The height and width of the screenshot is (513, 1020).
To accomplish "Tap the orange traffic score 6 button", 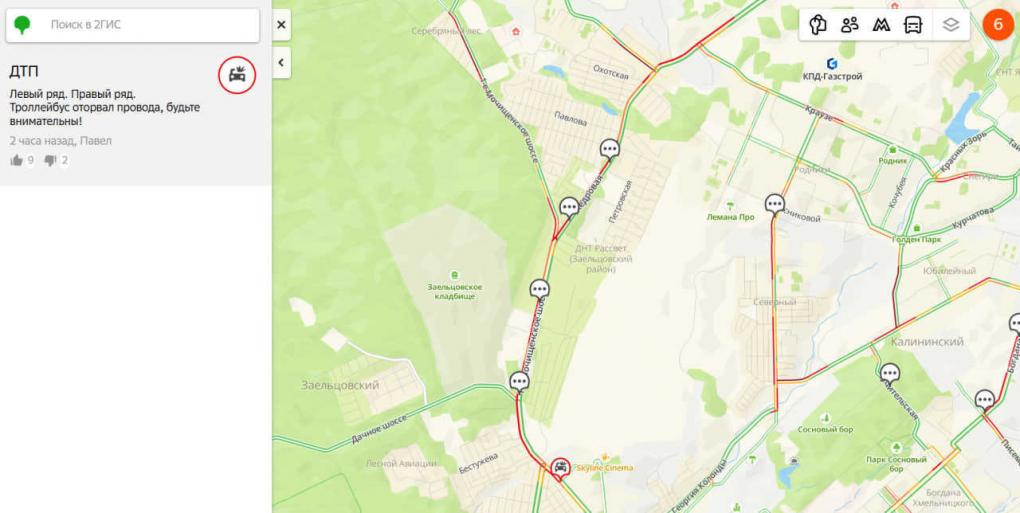I will [997, 25].
